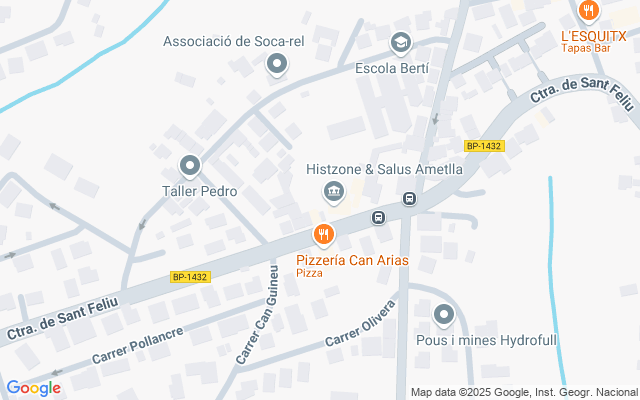Select the Escola Bertí school pin

click(x=400, y=43)
